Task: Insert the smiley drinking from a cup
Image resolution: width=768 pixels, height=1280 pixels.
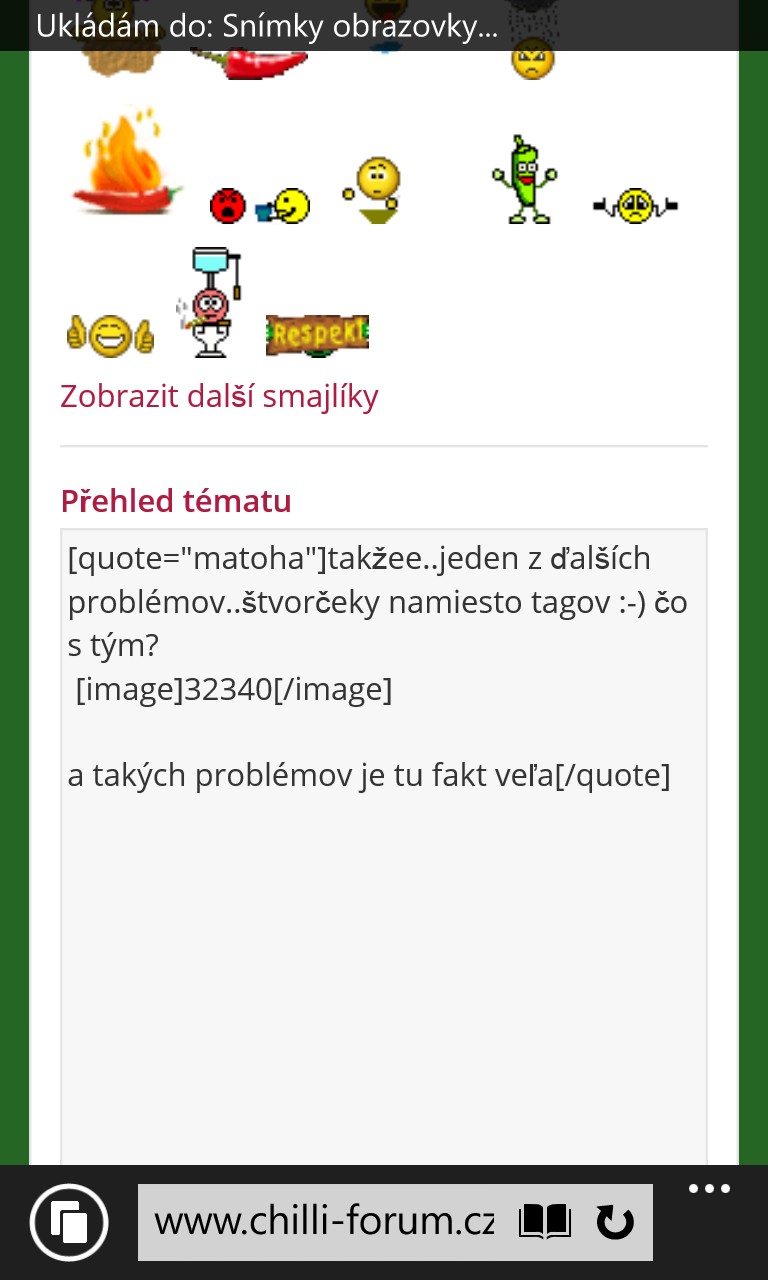Action: point(285,206)
